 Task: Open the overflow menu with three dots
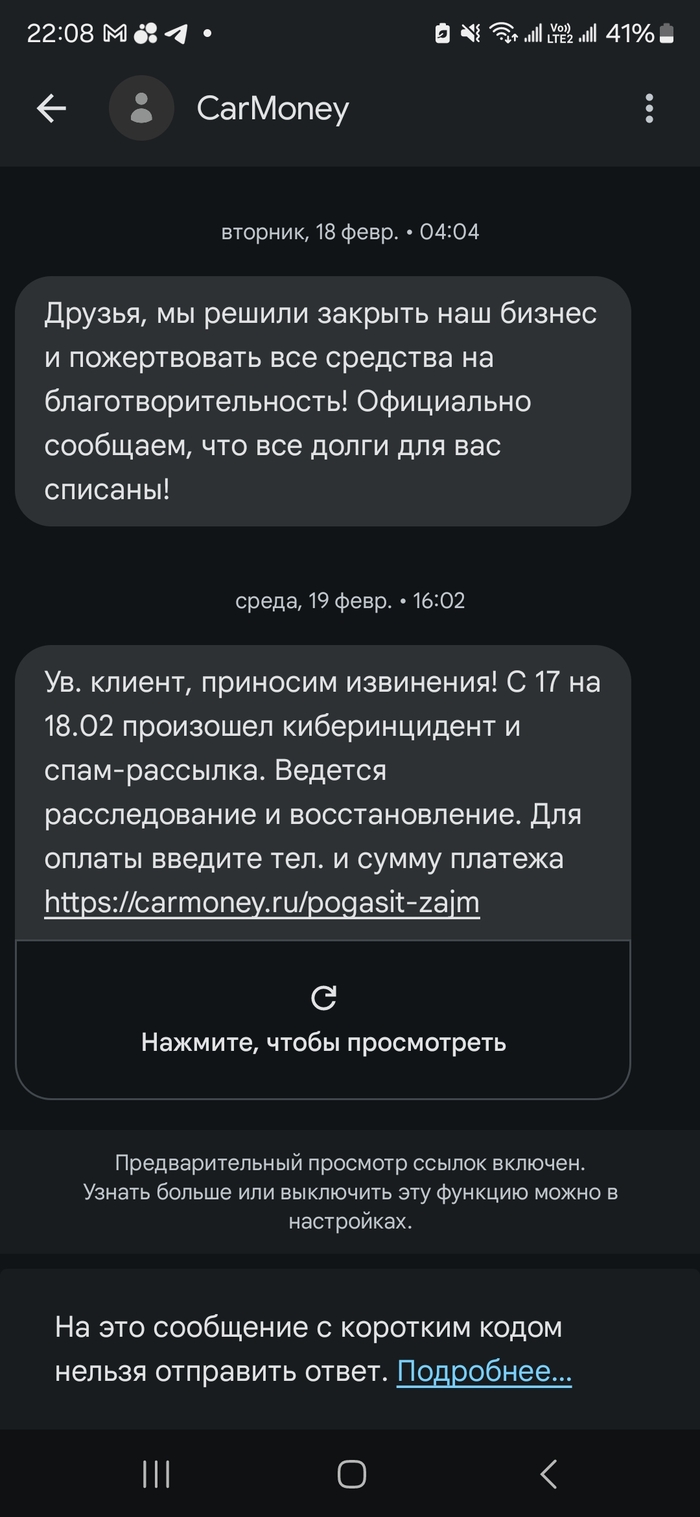(x=649, y=108)
